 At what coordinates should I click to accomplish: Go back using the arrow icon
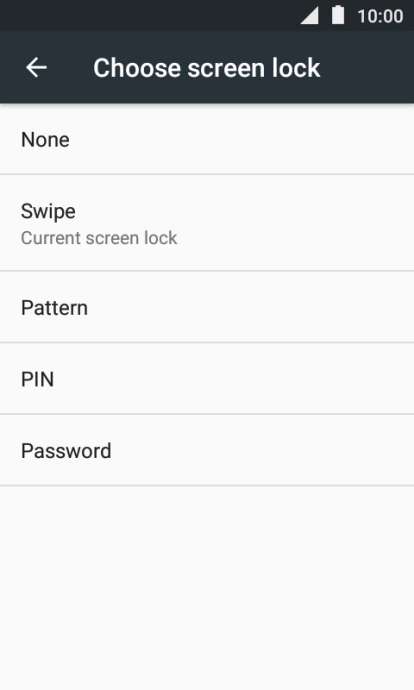37,68
